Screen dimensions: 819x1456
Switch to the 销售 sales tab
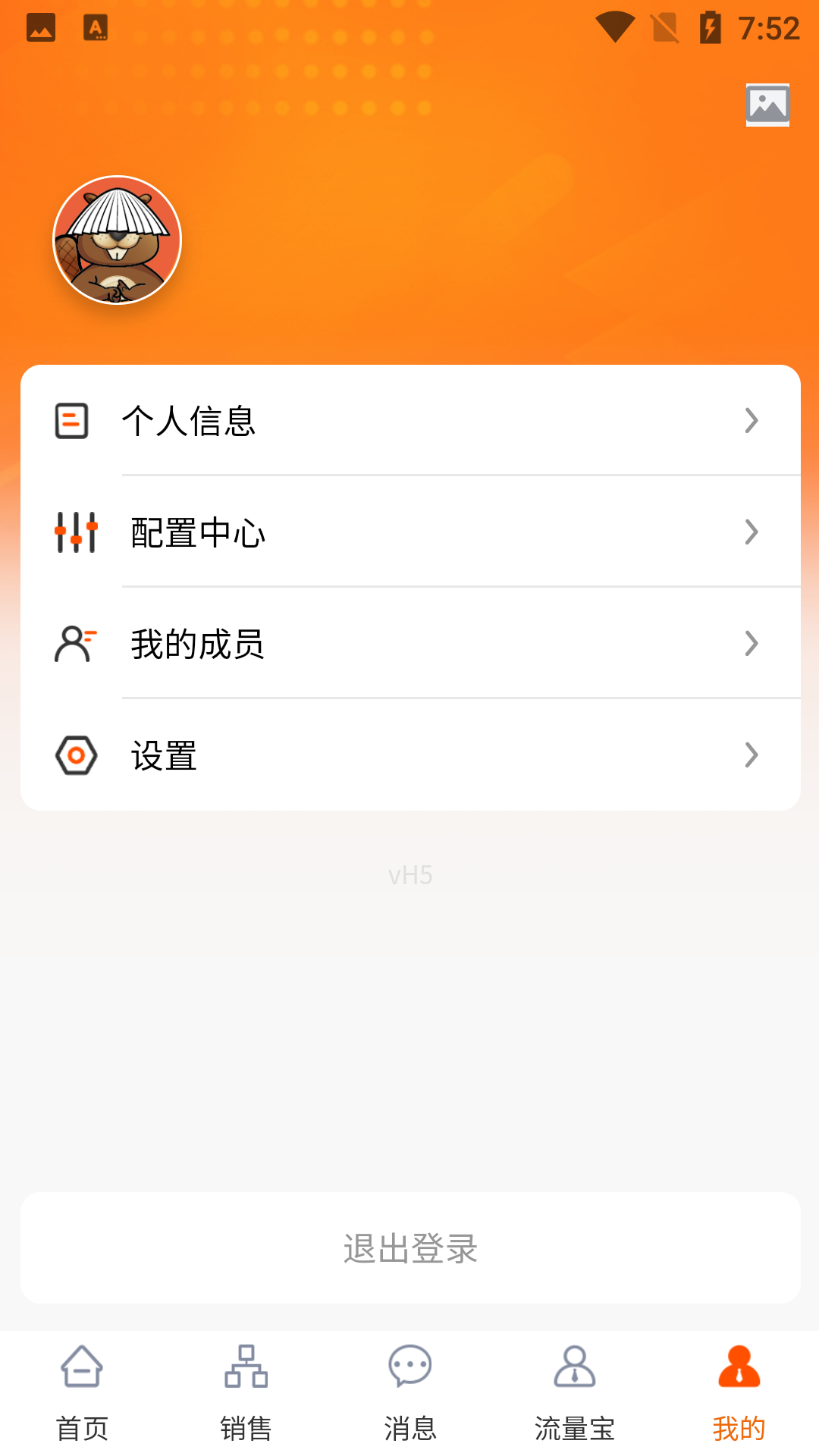[x=246, y=1392]
